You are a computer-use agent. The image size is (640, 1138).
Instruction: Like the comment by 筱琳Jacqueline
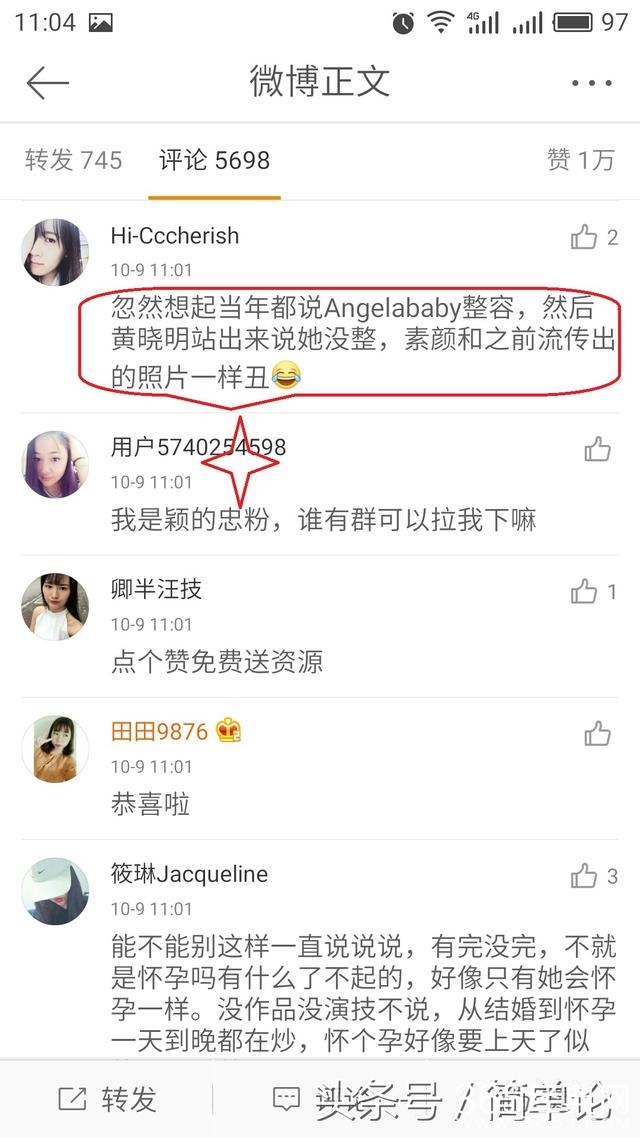584,877
